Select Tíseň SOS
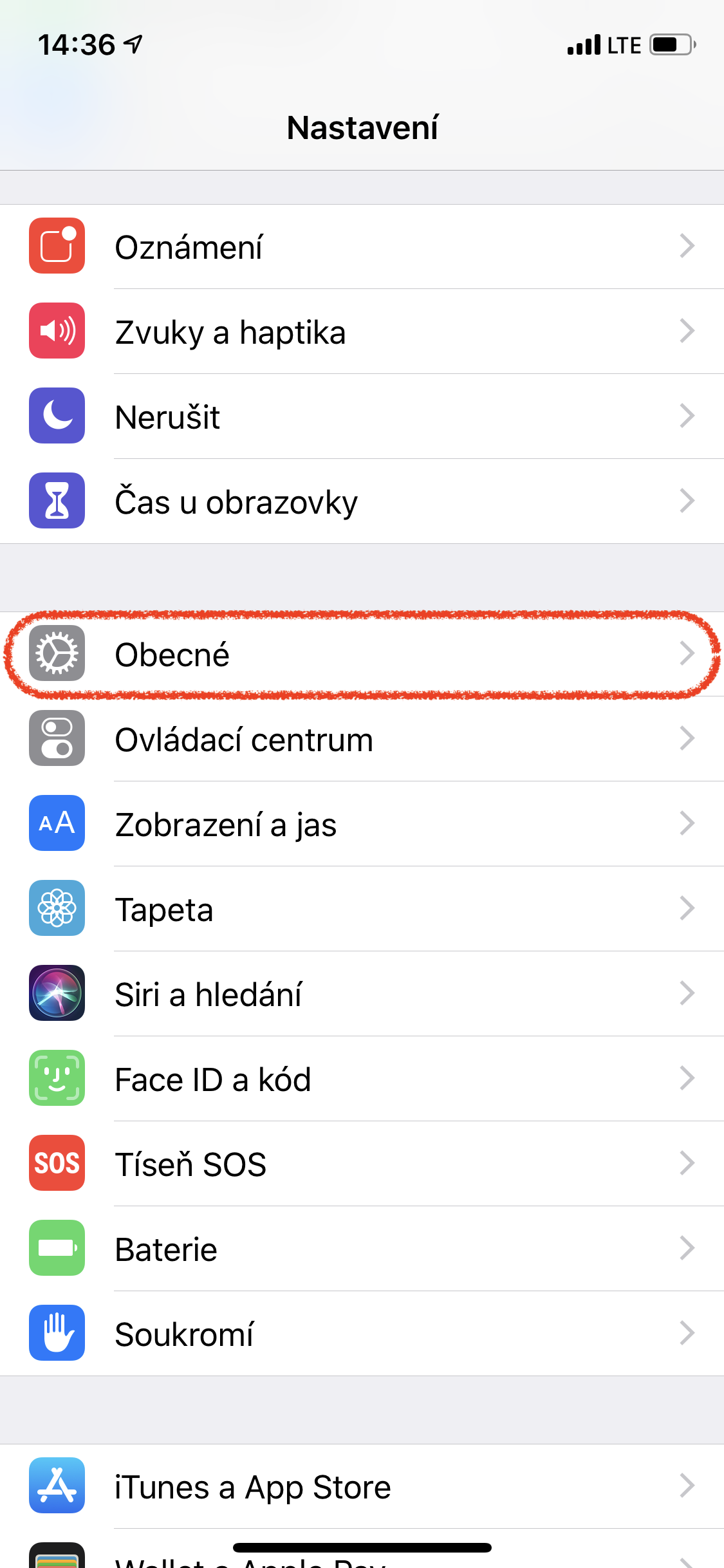 click(x=362, y=1164)
